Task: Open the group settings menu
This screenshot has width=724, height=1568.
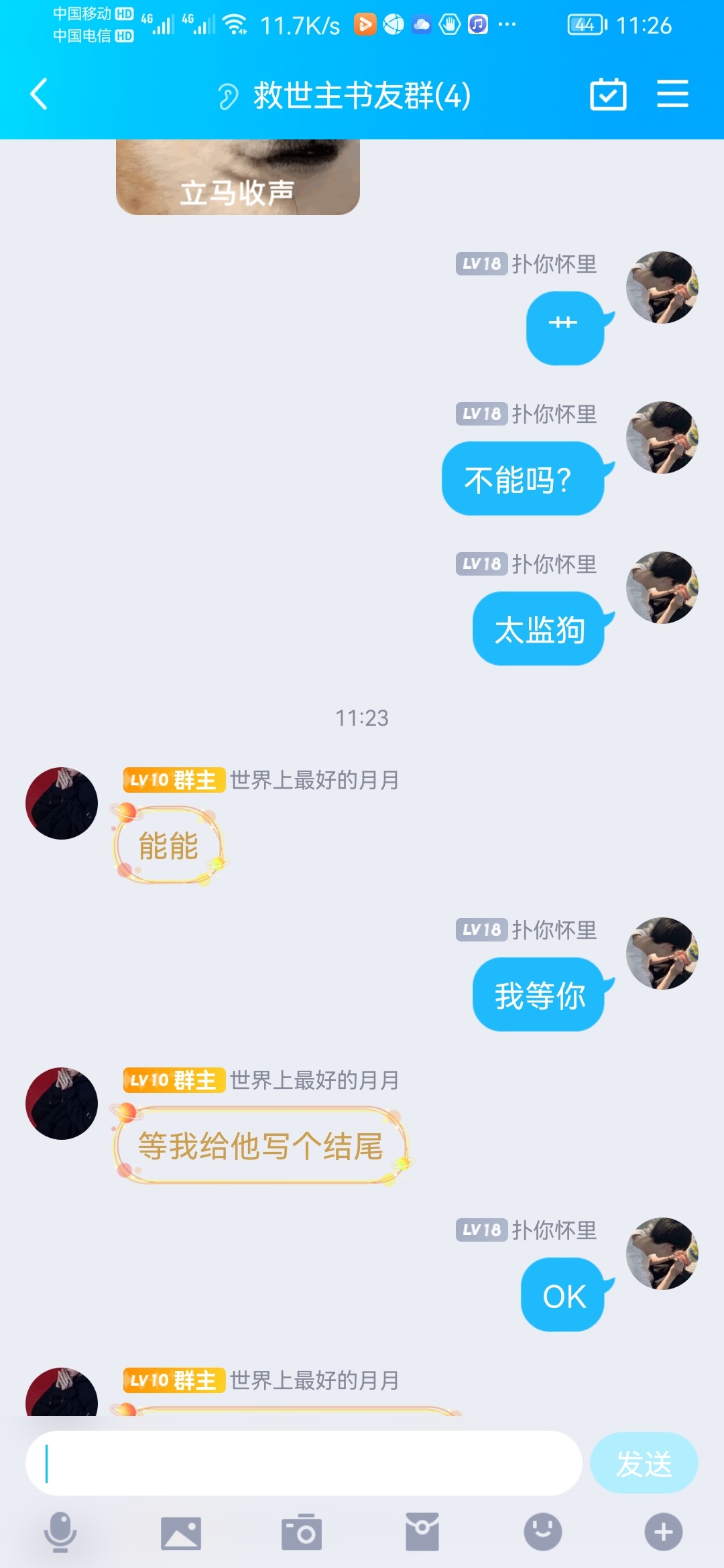Action: tap(672, 94)
